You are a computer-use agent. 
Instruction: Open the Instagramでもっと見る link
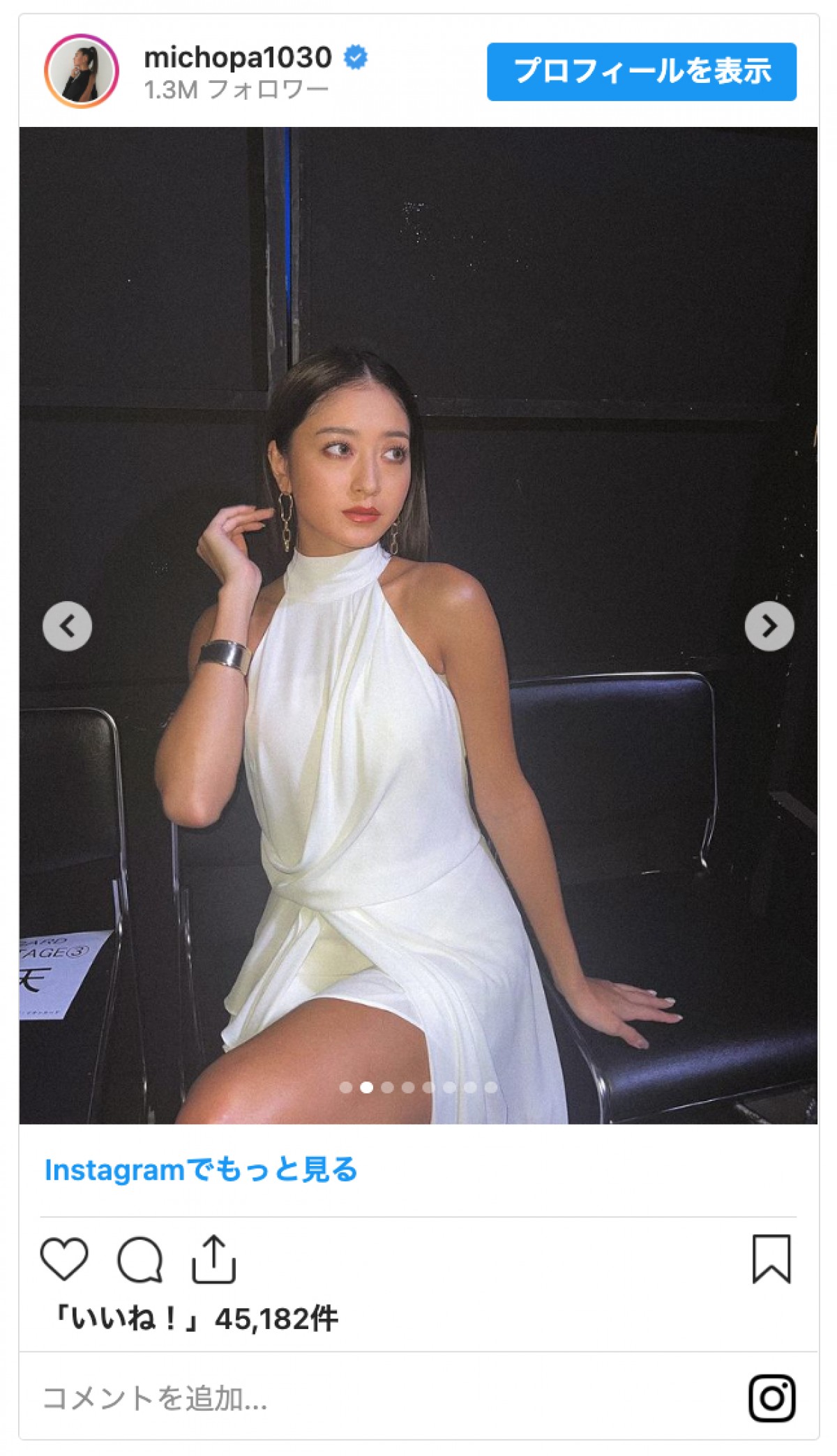201,1170
